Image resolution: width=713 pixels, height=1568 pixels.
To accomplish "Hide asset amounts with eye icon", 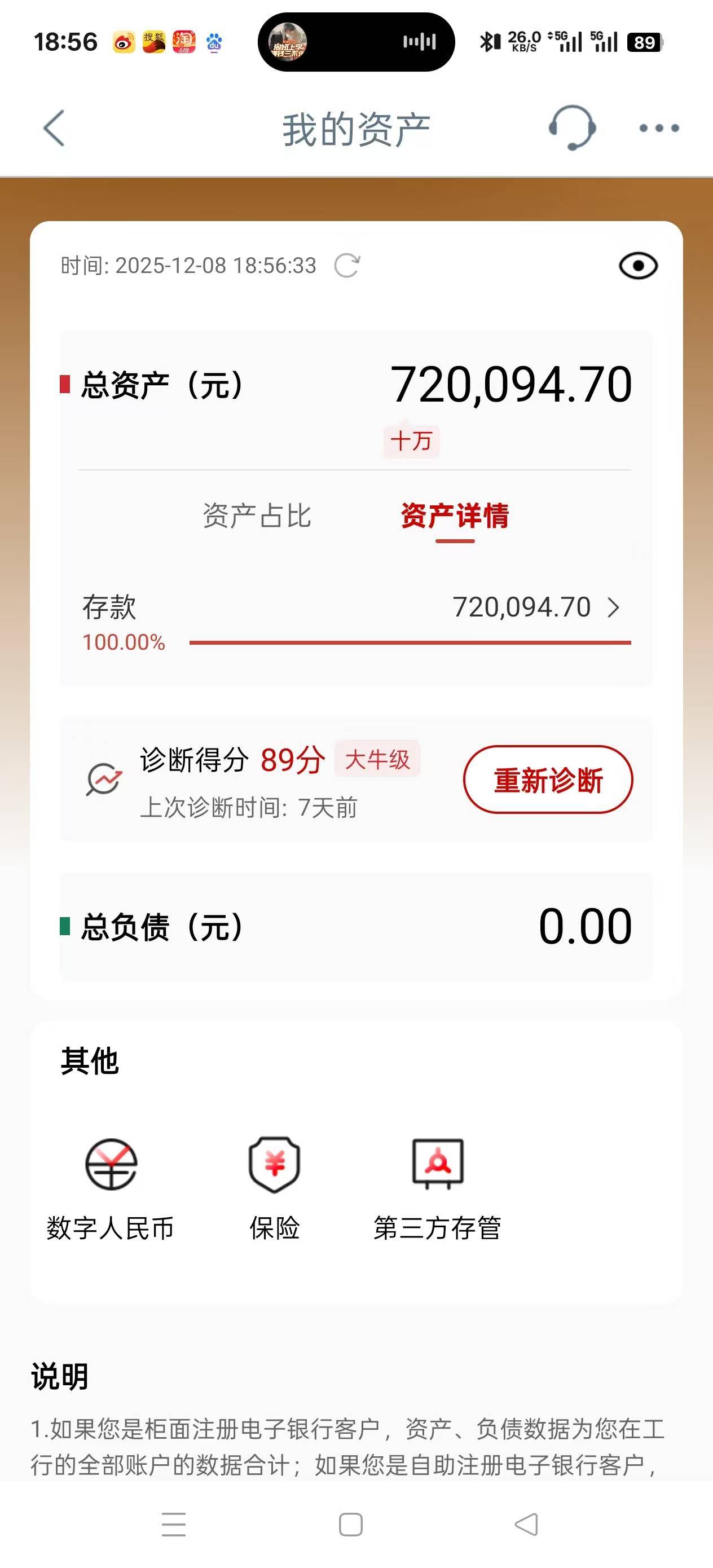I will pos(637,266).
